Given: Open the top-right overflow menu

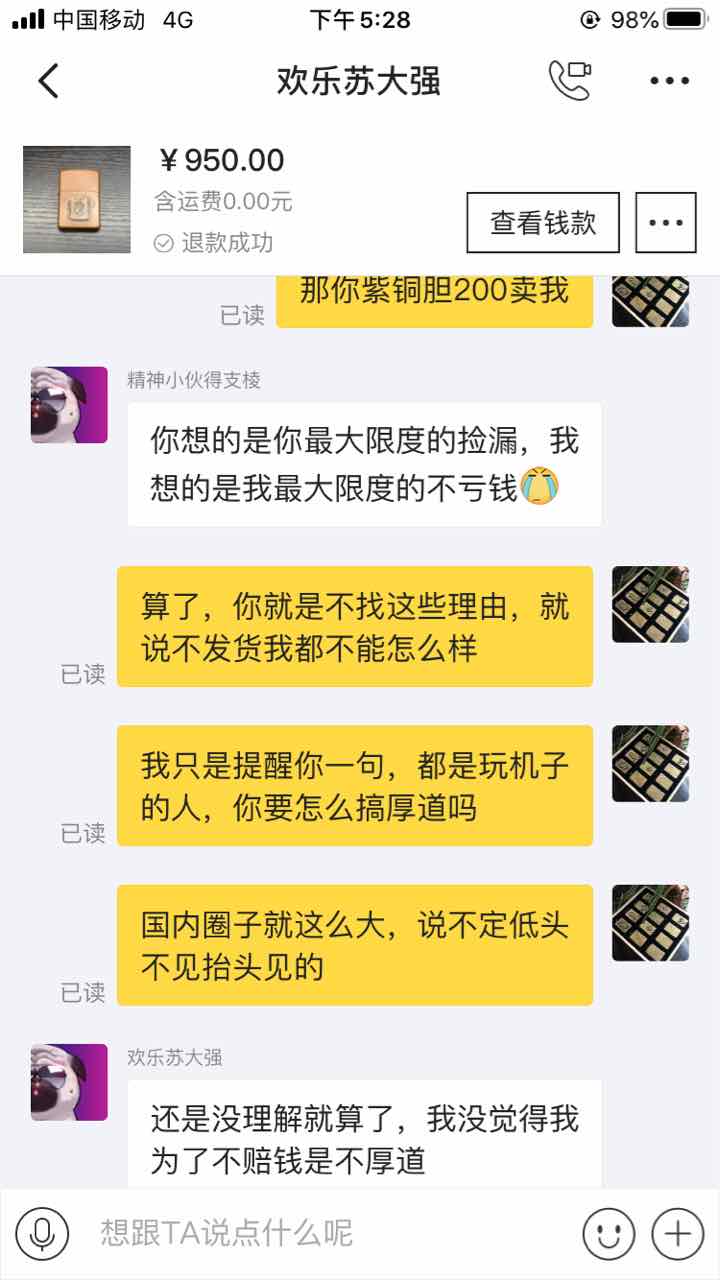Looking at the screenshot, I should (x=669, y=81).
